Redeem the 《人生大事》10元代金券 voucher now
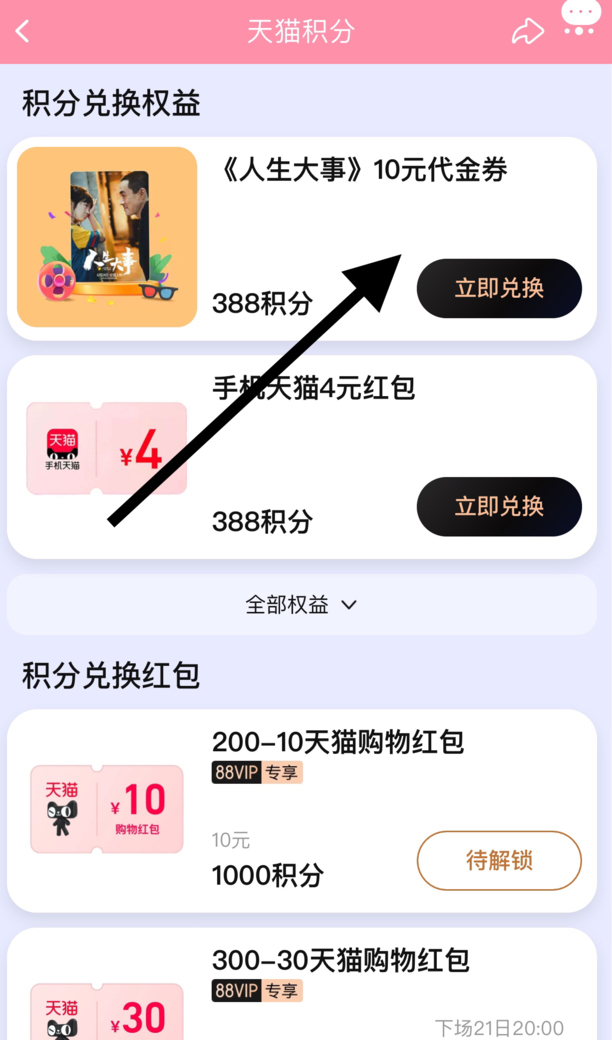612x1040 pixels. 499,289
